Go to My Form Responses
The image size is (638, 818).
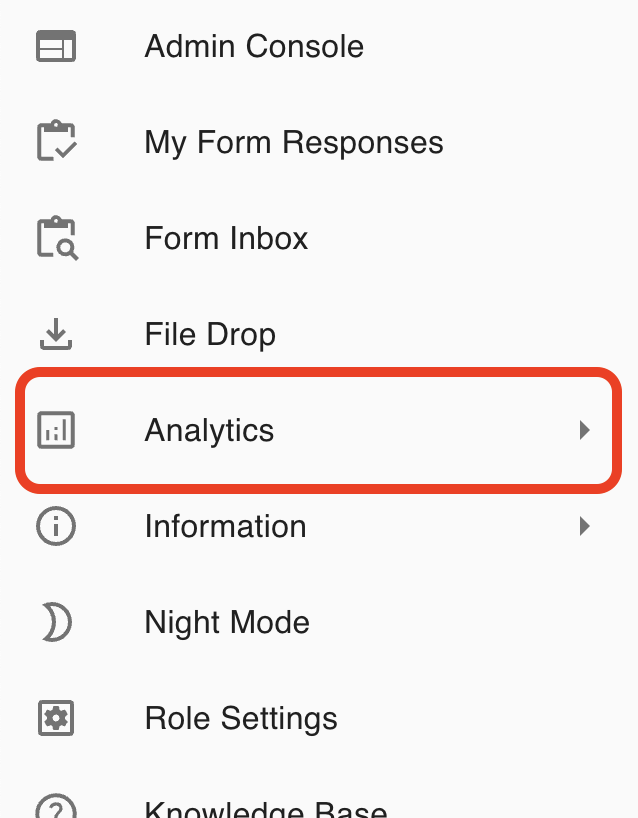(x=293, y=143)
